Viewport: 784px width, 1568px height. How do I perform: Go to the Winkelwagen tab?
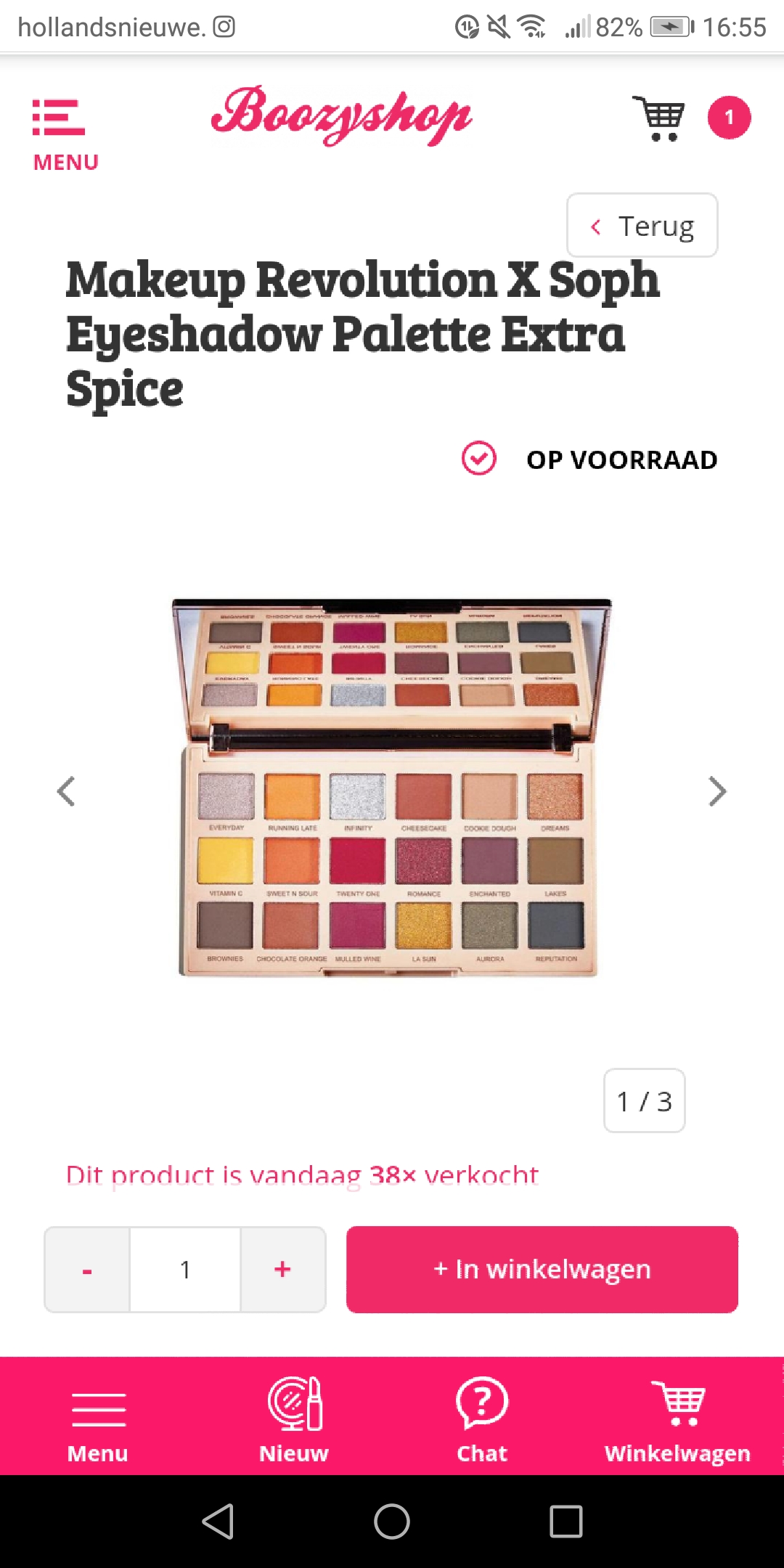coord(677,1419)
